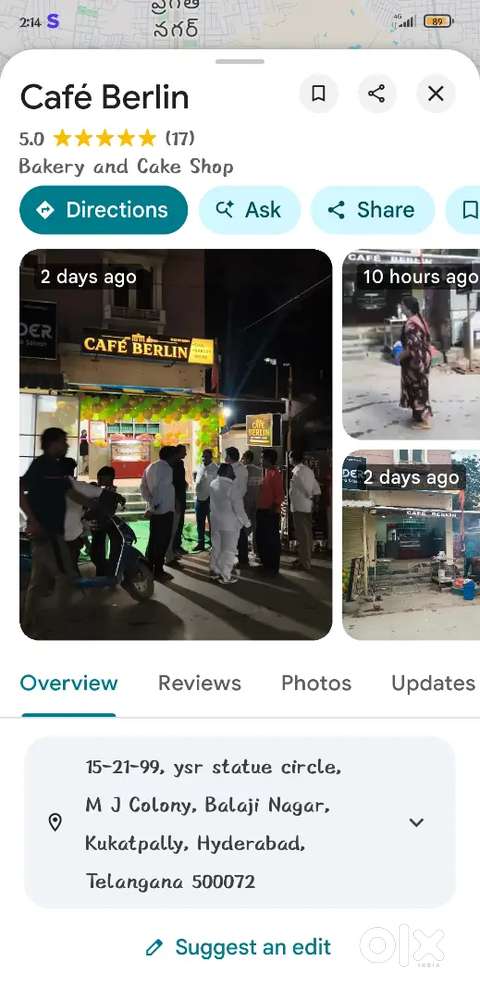The width and height of the screenshot is (480, 999).
Task: Open the photo posted 10 hours ago
Action: (411, 344)
